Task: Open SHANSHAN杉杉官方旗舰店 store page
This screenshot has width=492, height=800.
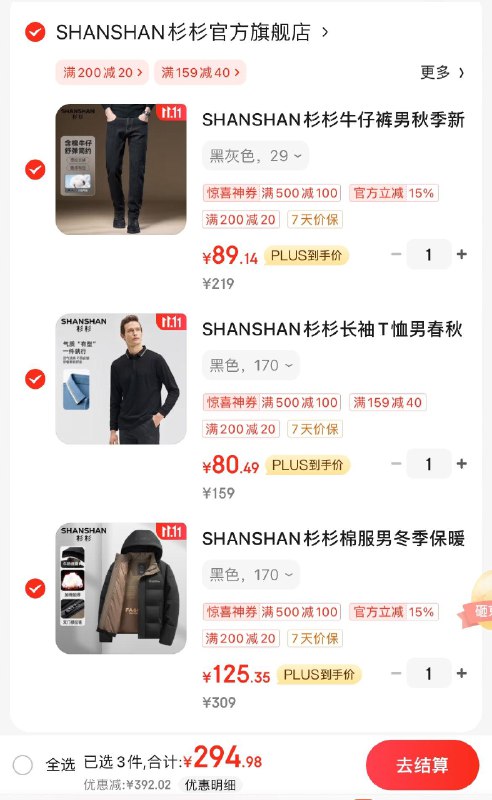Action: (x=192, y=32)
